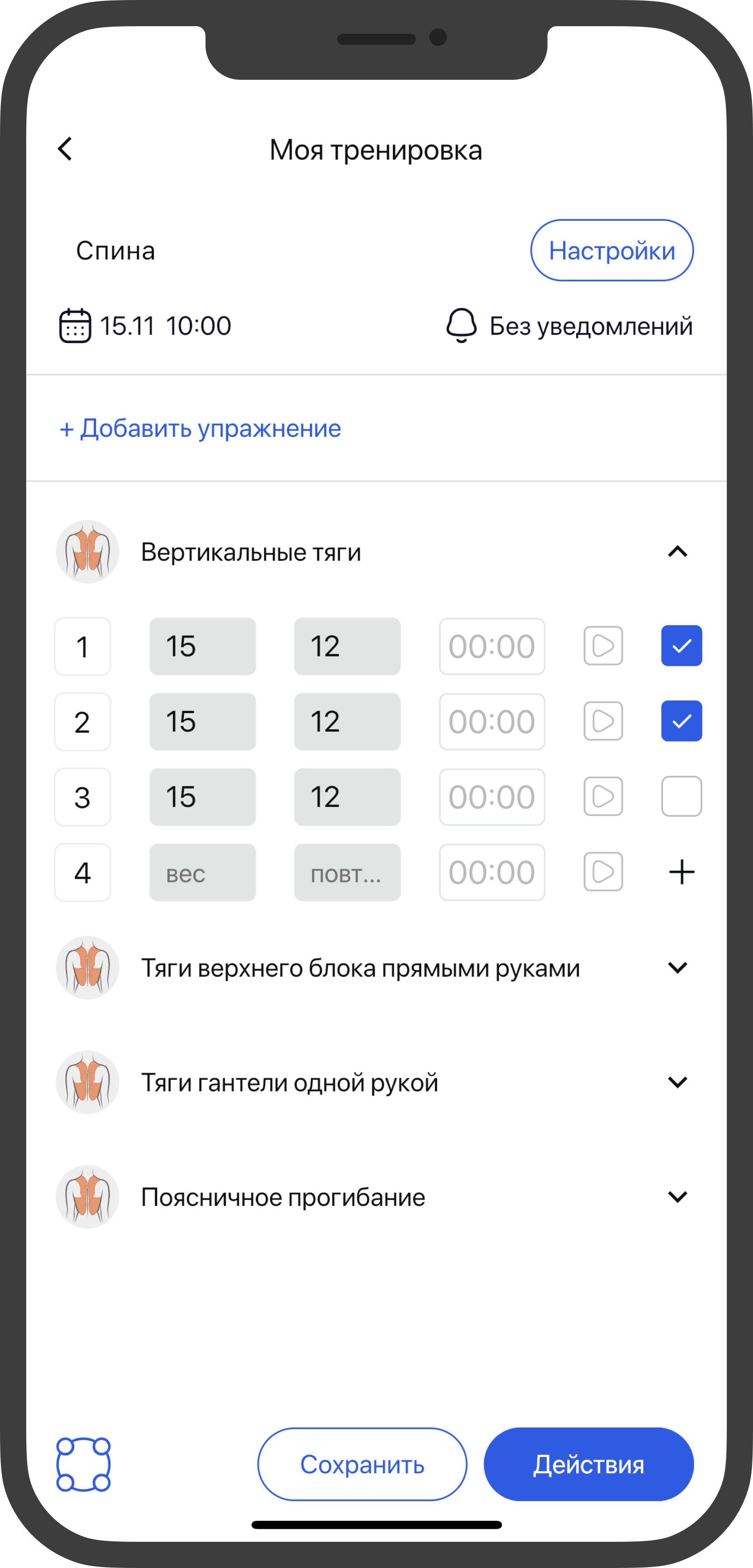Screen dimensions: 753x1568
Task: Mark set 3 as completed
Action: (681, 796)
